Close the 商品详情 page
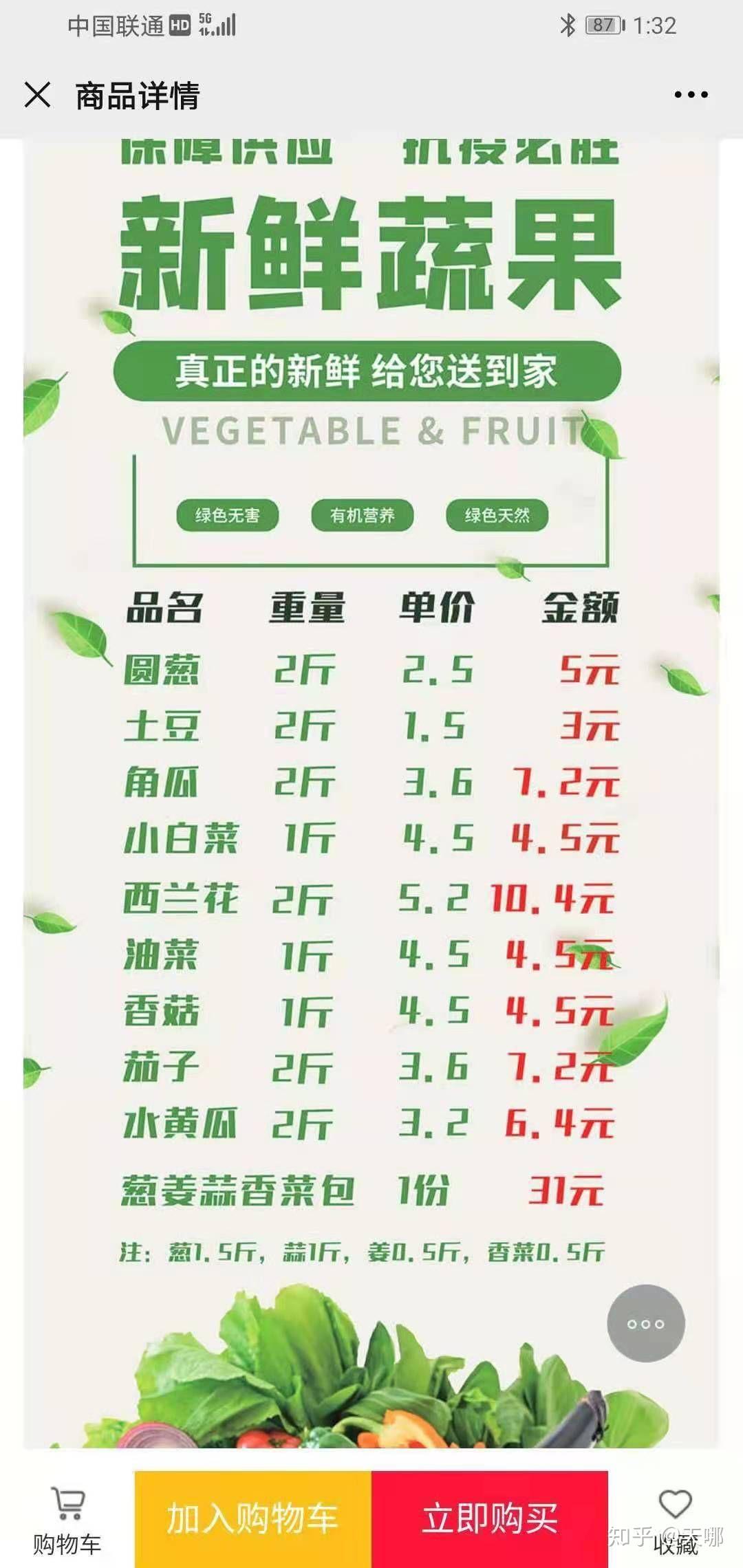 37,95
